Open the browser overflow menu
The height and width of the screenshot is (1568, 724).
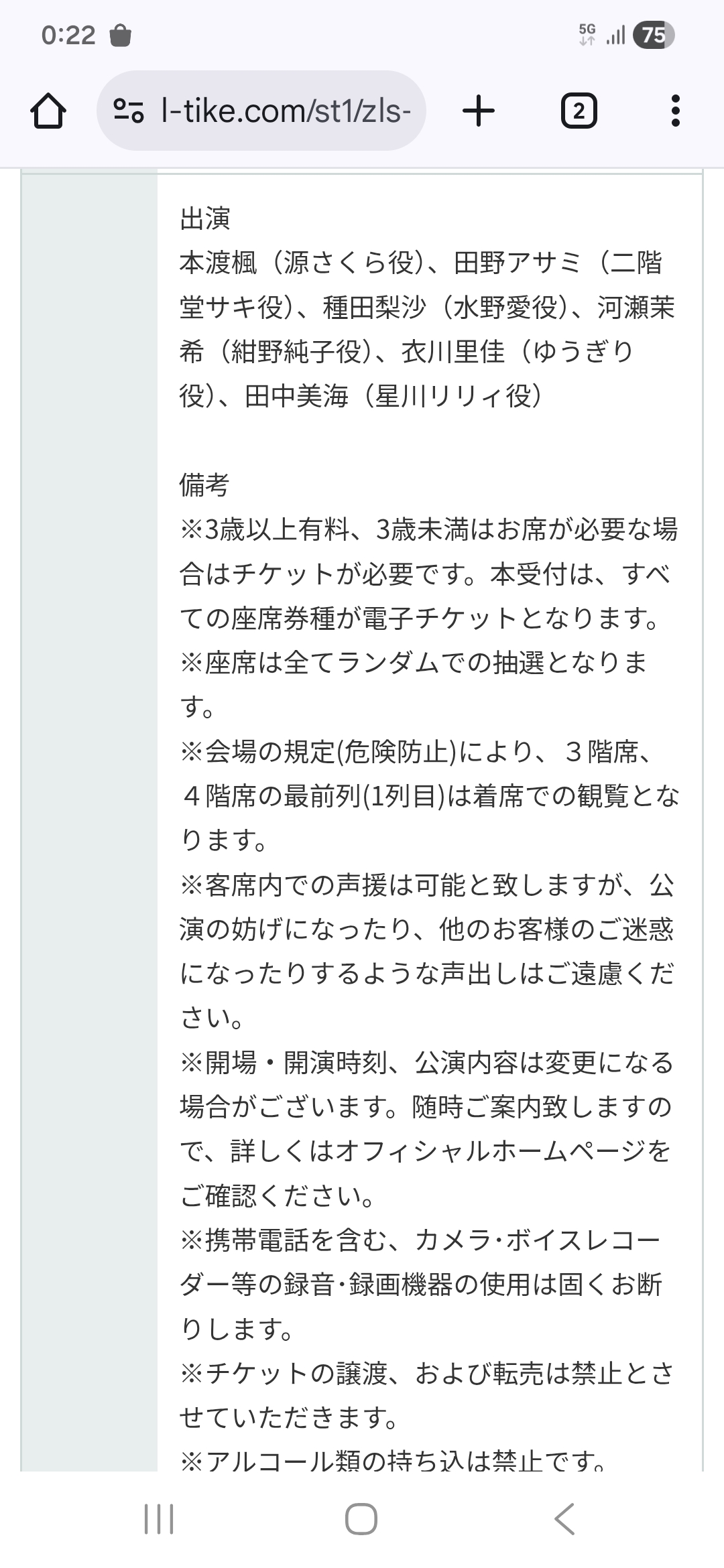pos(675,111)
